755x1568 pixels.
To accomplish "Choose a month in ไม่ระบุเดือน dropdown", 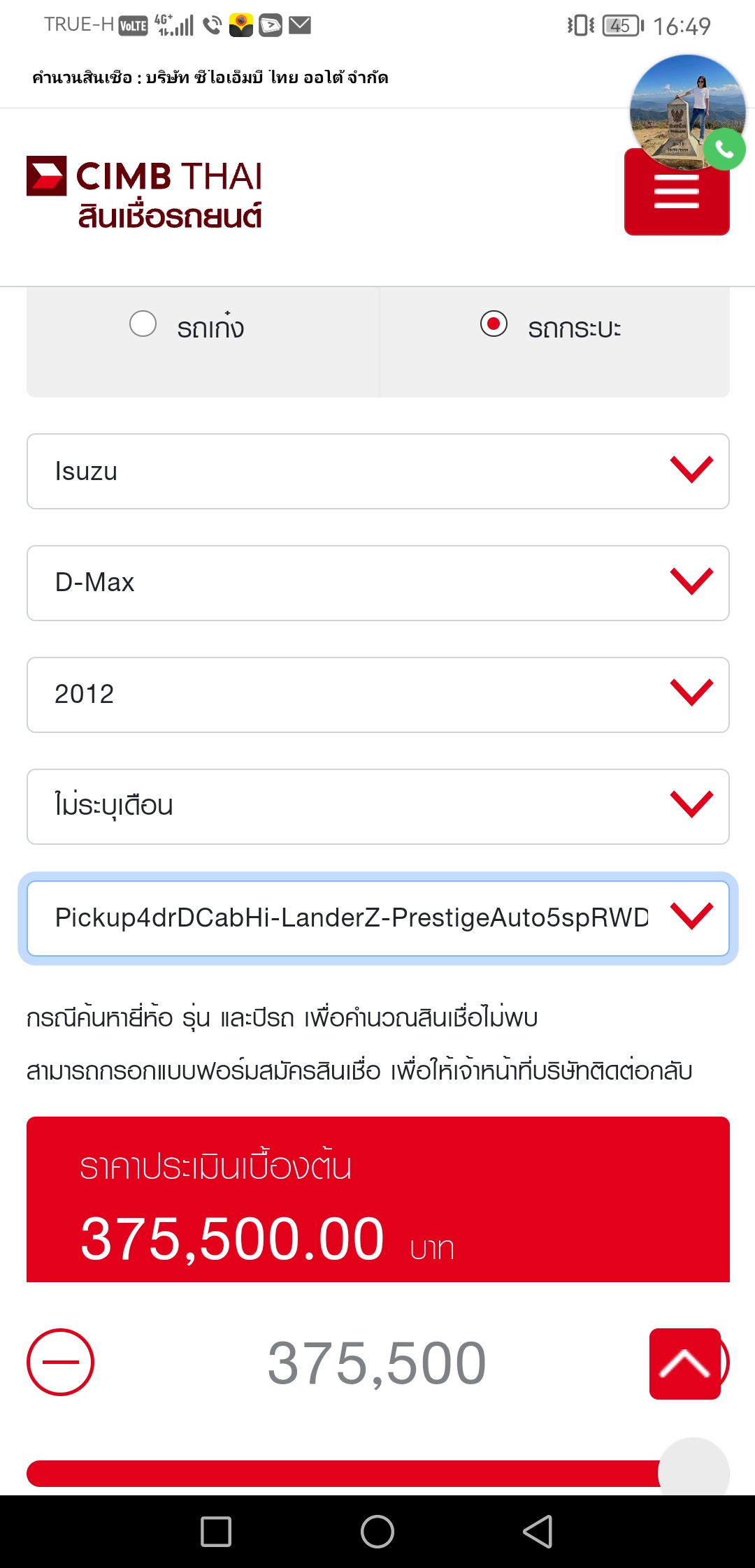I will [x=377, y=807].
